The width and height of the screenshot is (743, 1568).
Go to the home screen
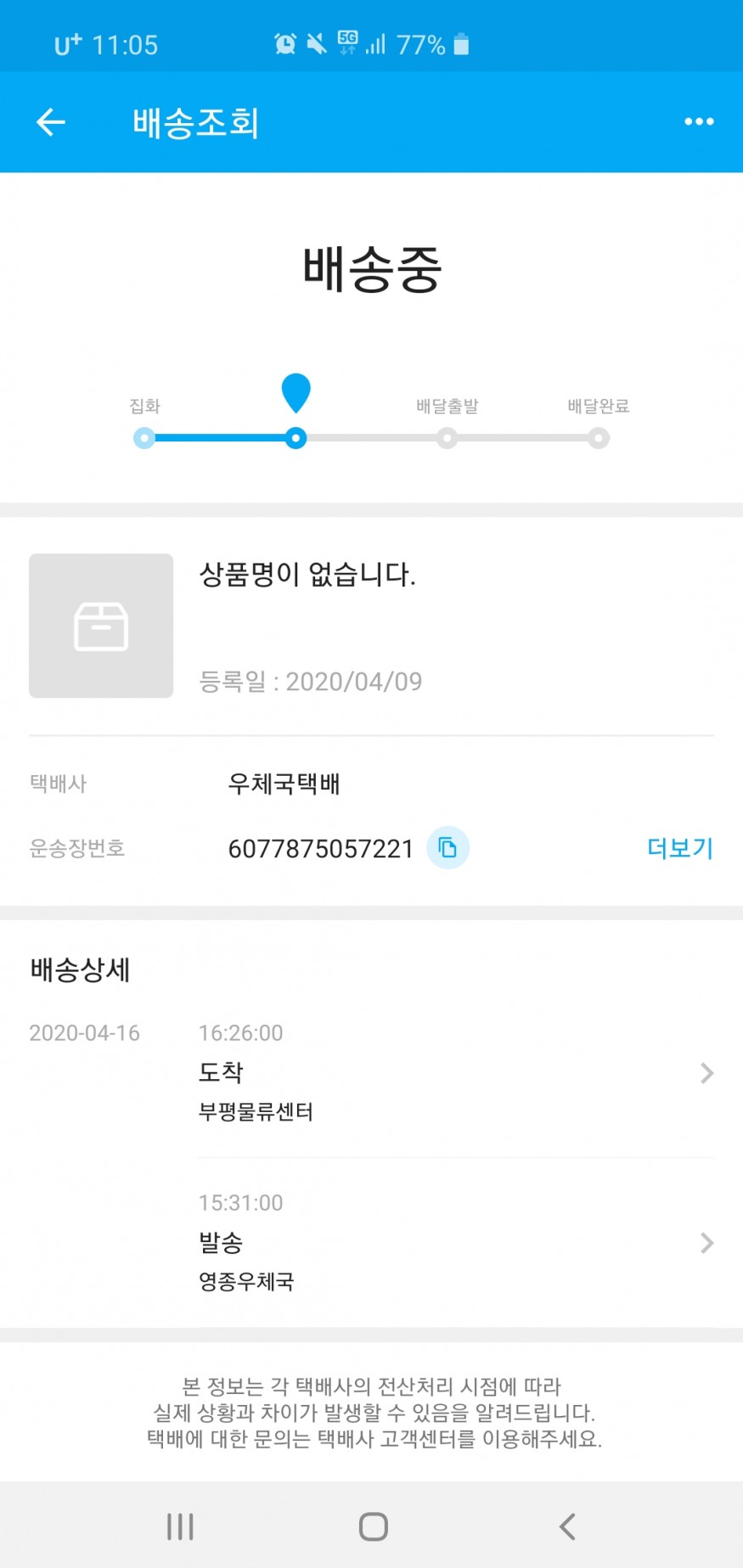point(373,1526)
